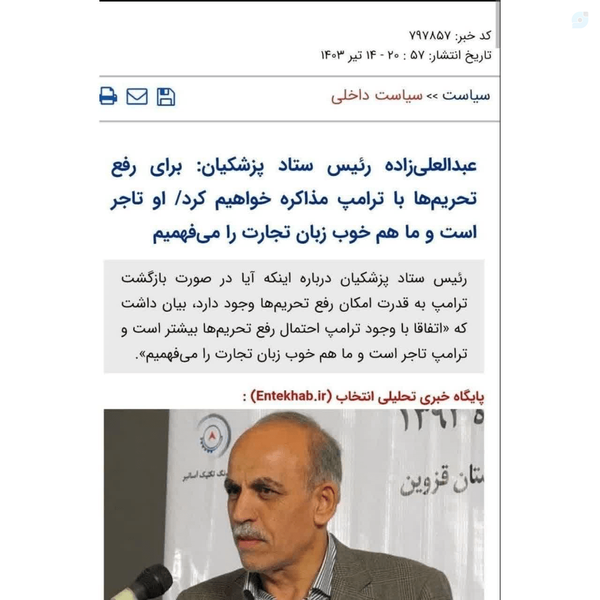Print this news article
Image resolution: width=600 pixels, height=600 pixels.
(x=108, y=96)
